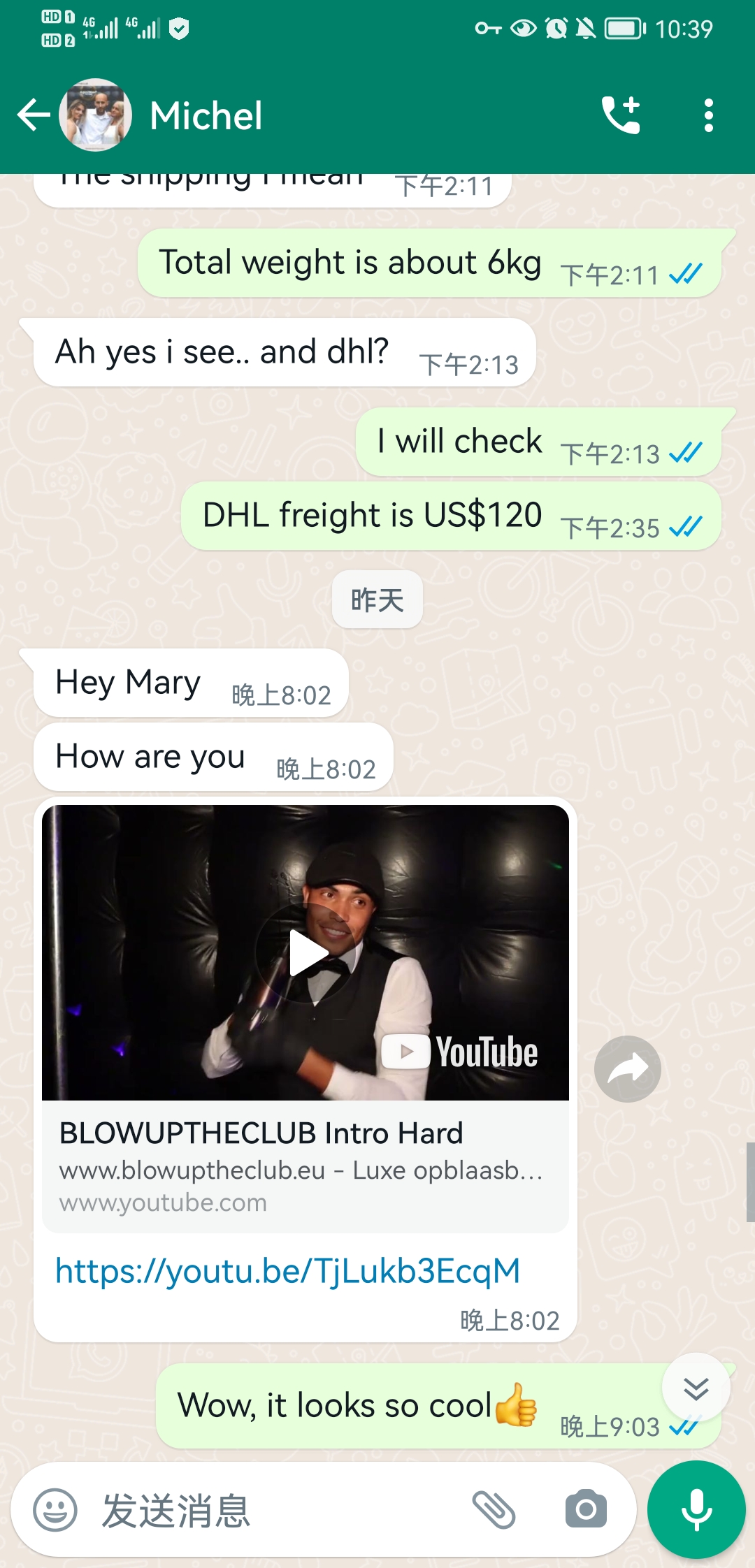Play the BLOWUPTHECLUB Intro Hard video
755x1568 pixels.
pos(305,953)
